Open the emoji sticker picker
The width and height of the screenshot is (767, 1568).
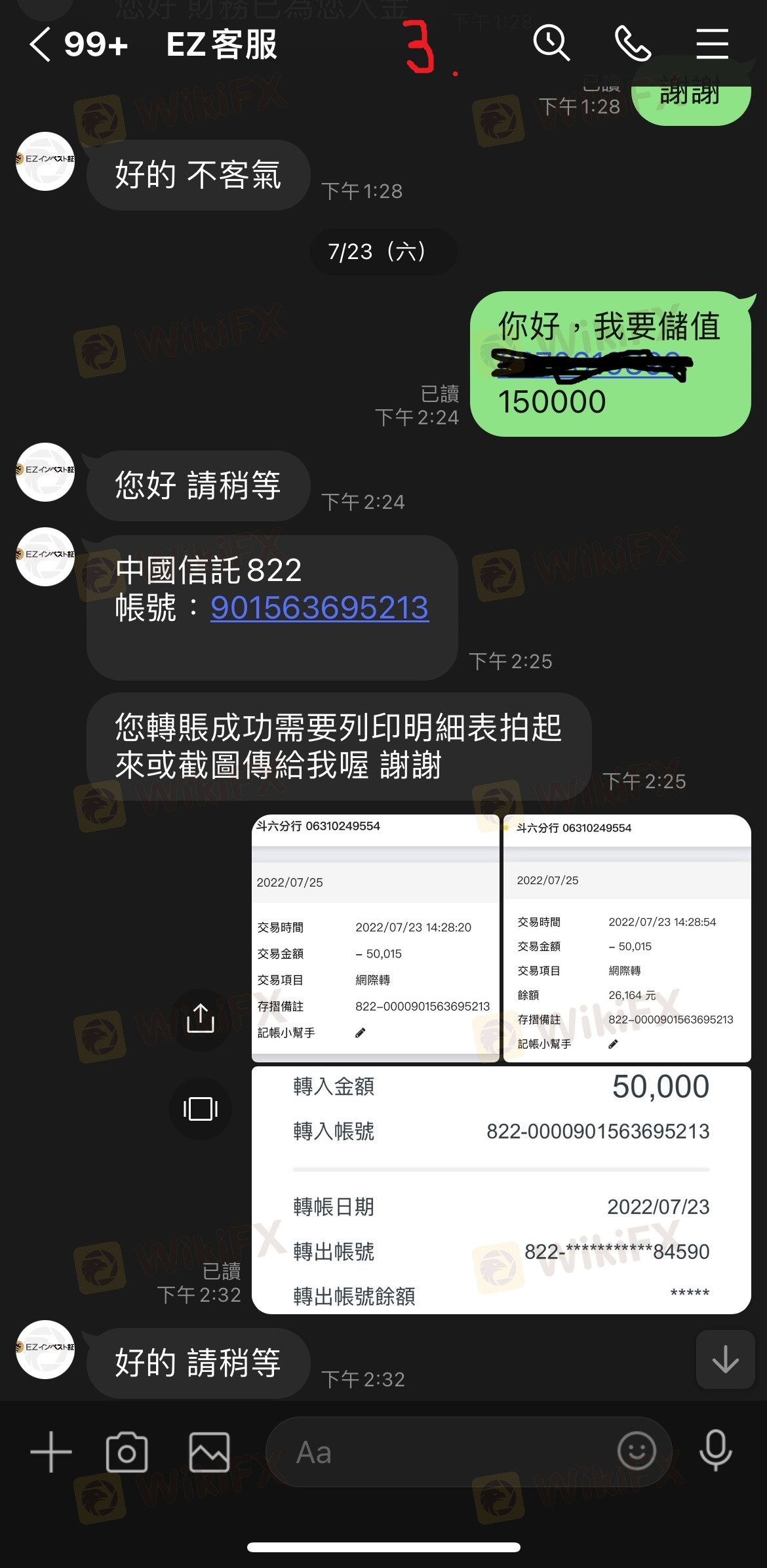tap(637, 1451)
